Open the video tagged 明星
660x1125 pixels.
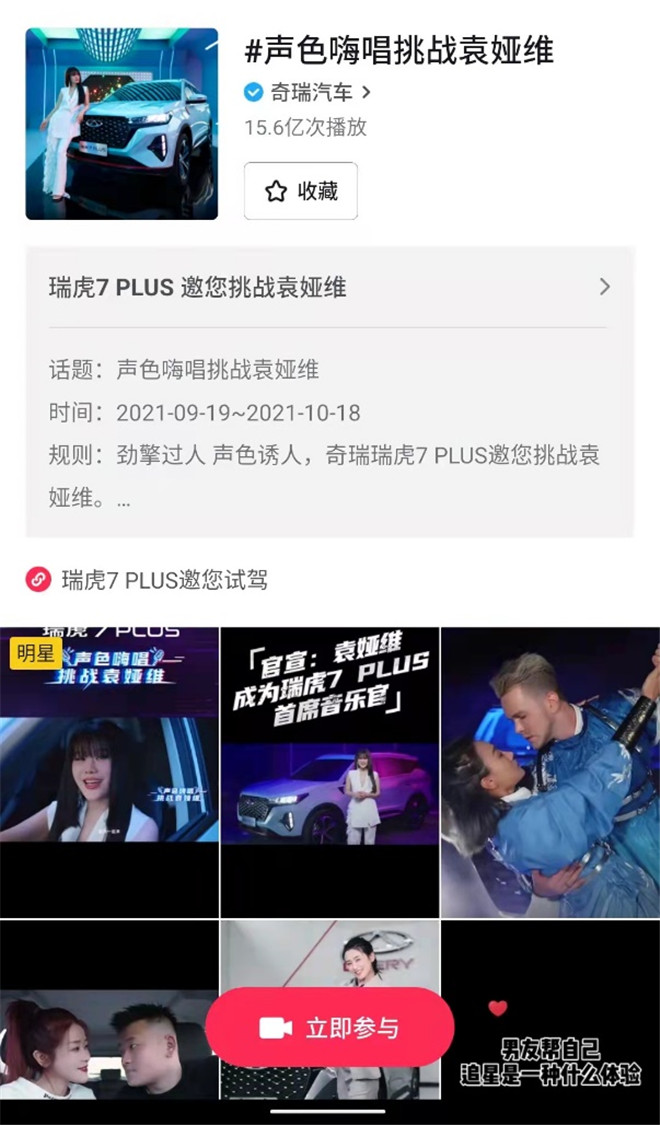[x=109, y=770]
